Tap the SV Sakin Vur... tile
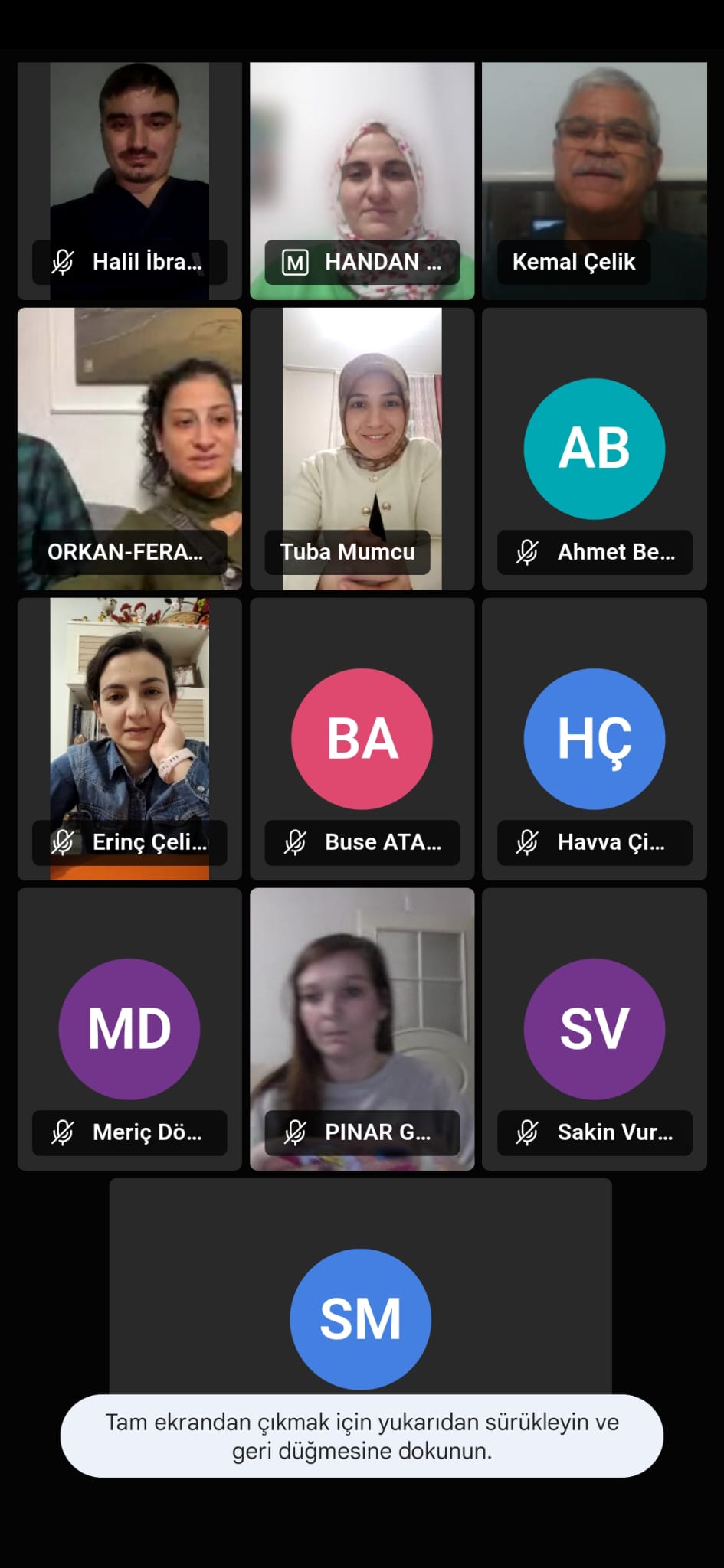 coord(595,1029)
